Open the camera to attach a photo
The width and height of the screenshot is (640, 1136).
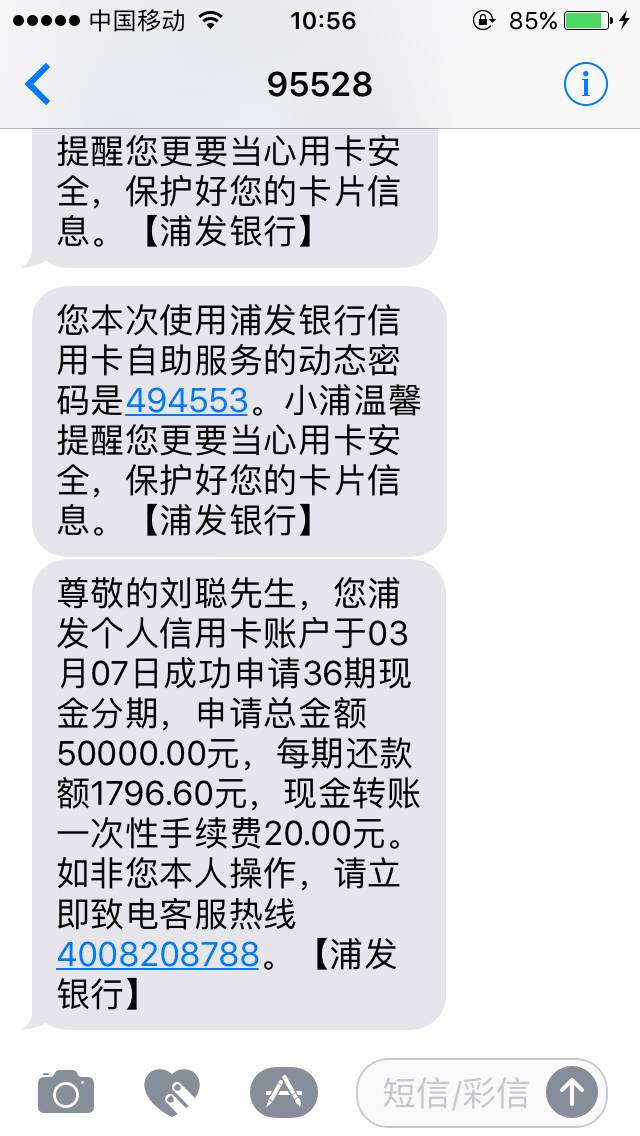[x=66, y=1091]
